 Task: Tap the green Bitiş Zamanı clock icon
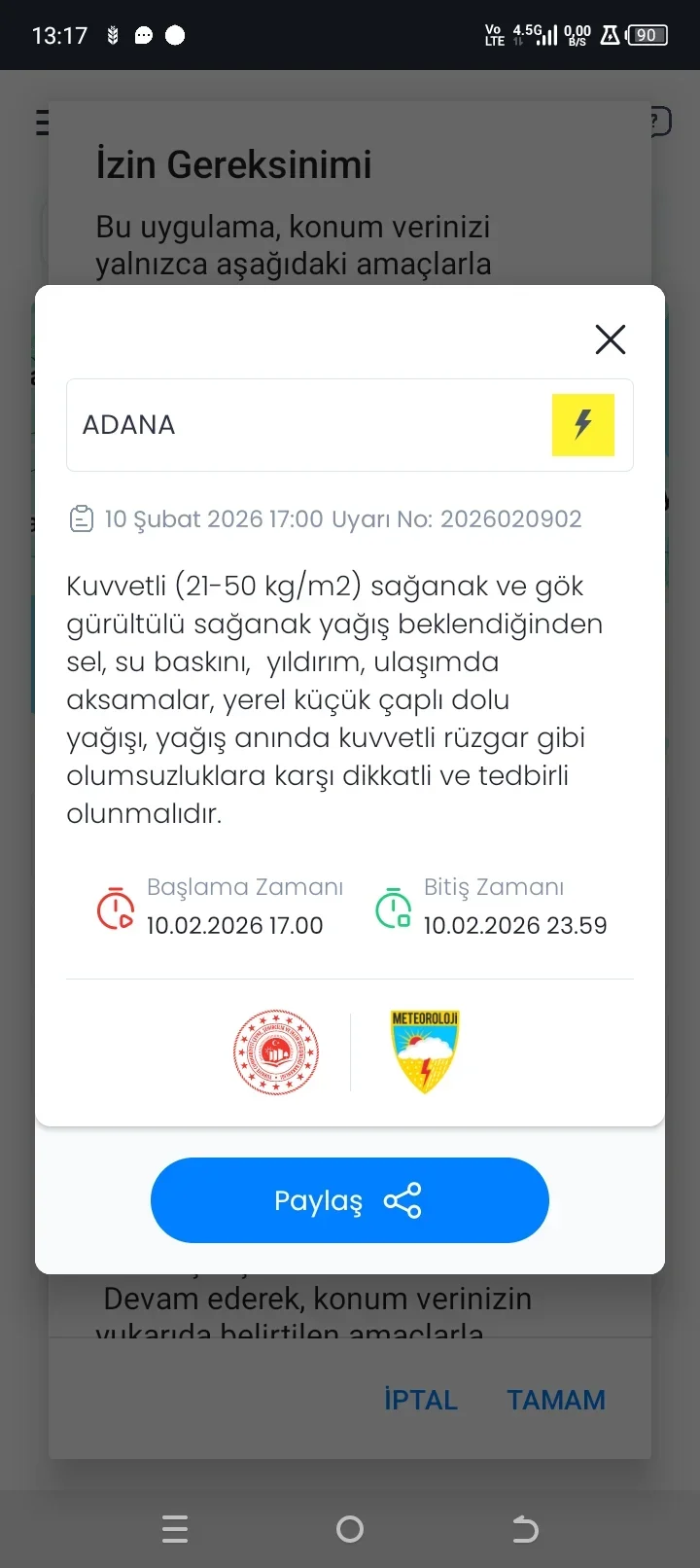[x=392, y=908]
